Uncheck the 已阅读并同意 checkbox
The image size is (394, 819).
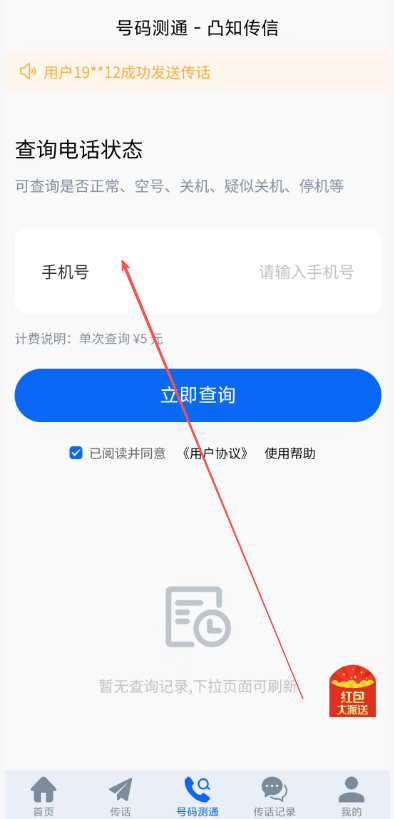click(76, 453)
